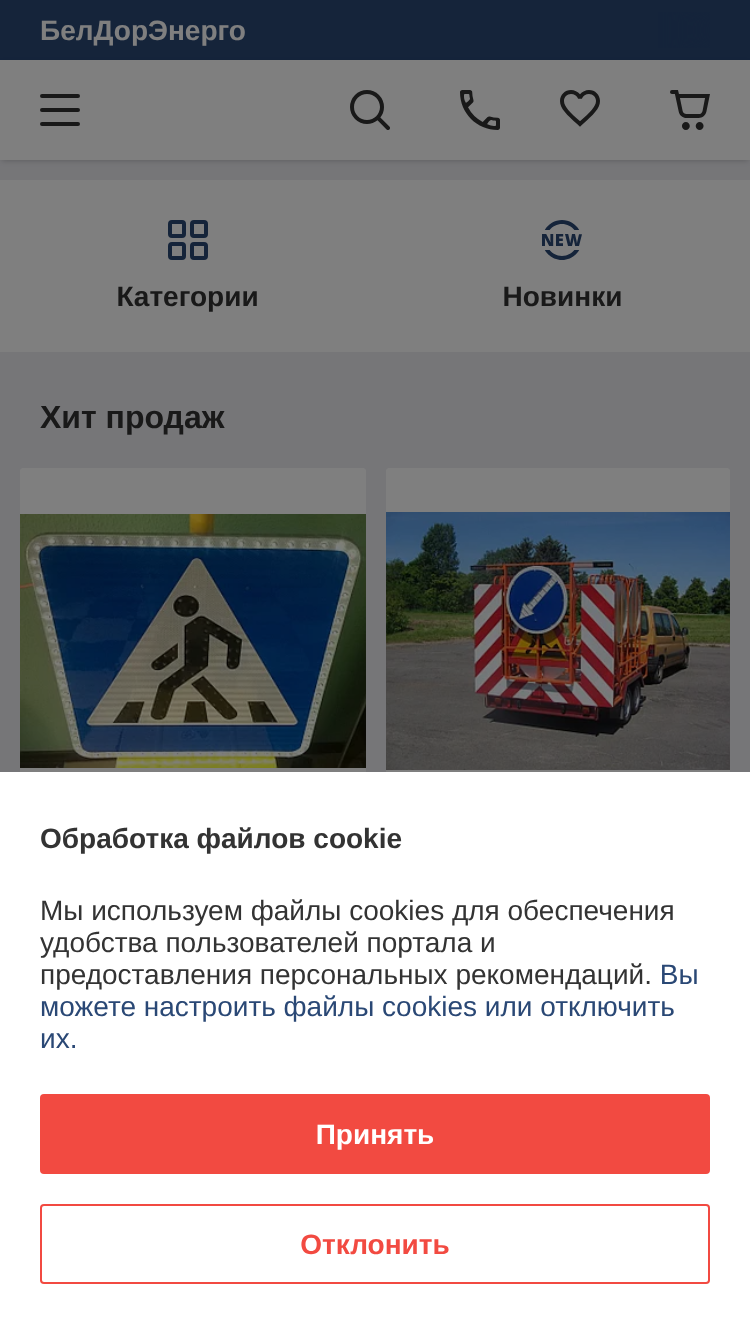Open favorites heart icon

coord(580,108)
